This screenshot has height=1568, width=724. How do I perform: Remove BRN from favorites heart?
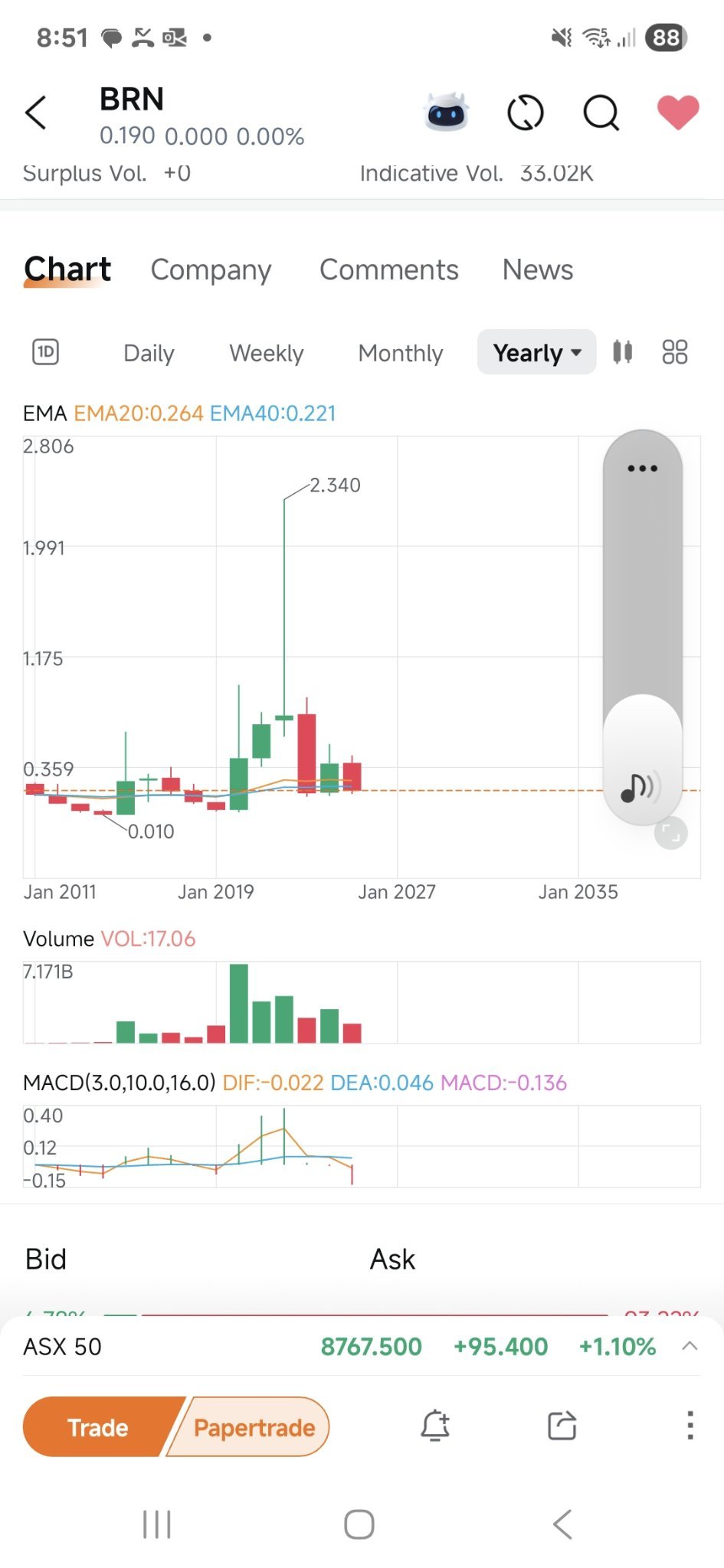(678, 112)
